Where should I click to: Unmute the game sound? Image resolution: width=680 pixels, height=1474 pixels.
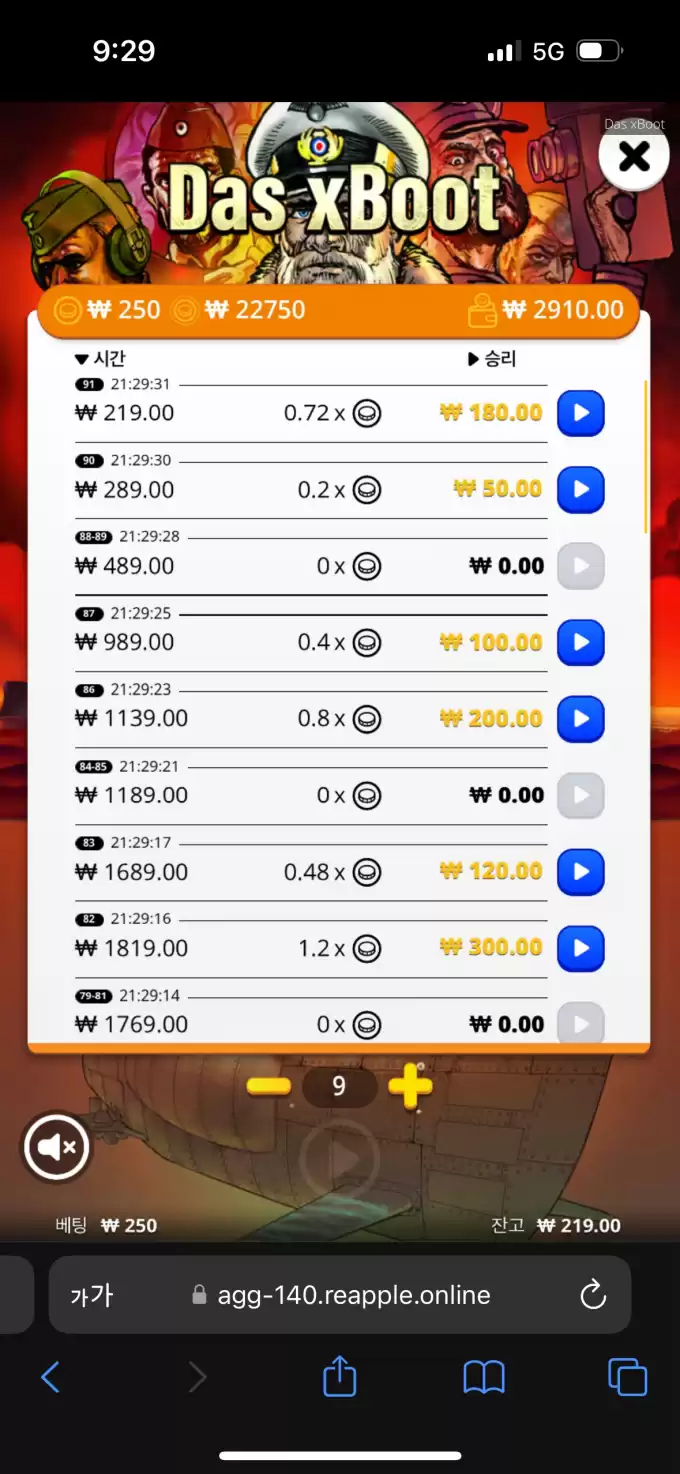click(x=57, y=1147)
